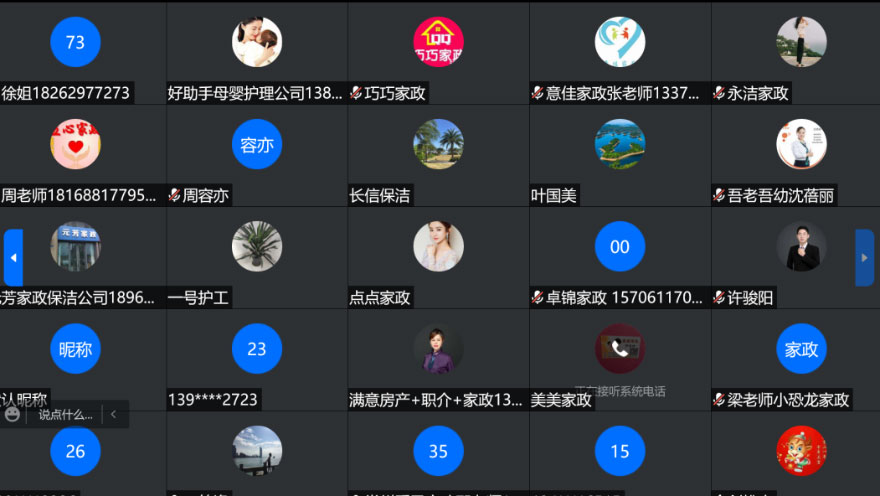Select the 巧巧家政 video tile
This screenshot has height=496, width=880.
click(438, 52)
